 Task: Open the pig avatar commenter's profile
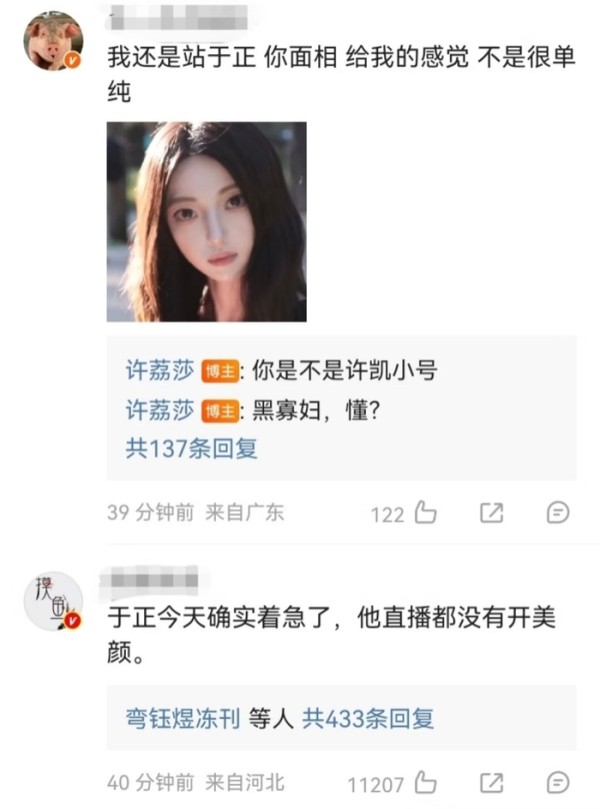click(52, 42)
